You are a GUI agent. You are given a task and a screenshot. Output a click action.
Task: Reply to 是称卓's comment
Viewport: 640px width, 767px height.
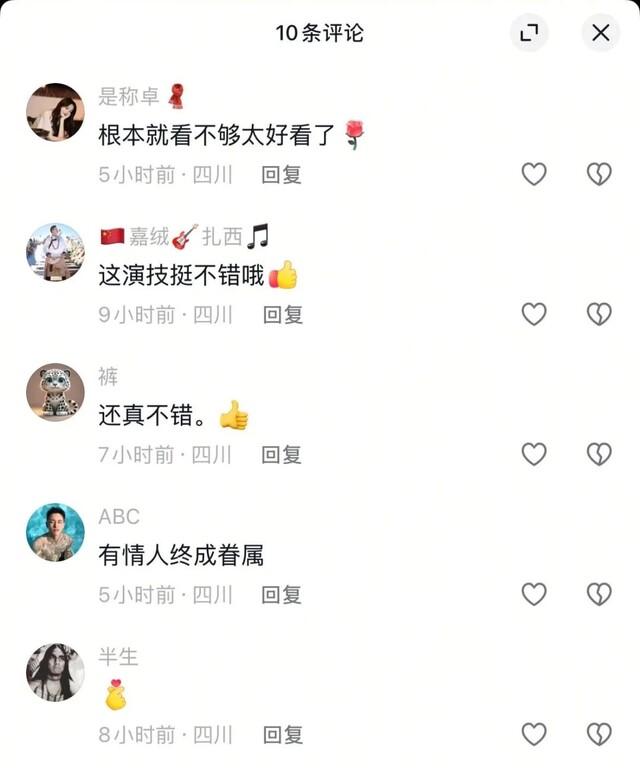coord(281,175)
